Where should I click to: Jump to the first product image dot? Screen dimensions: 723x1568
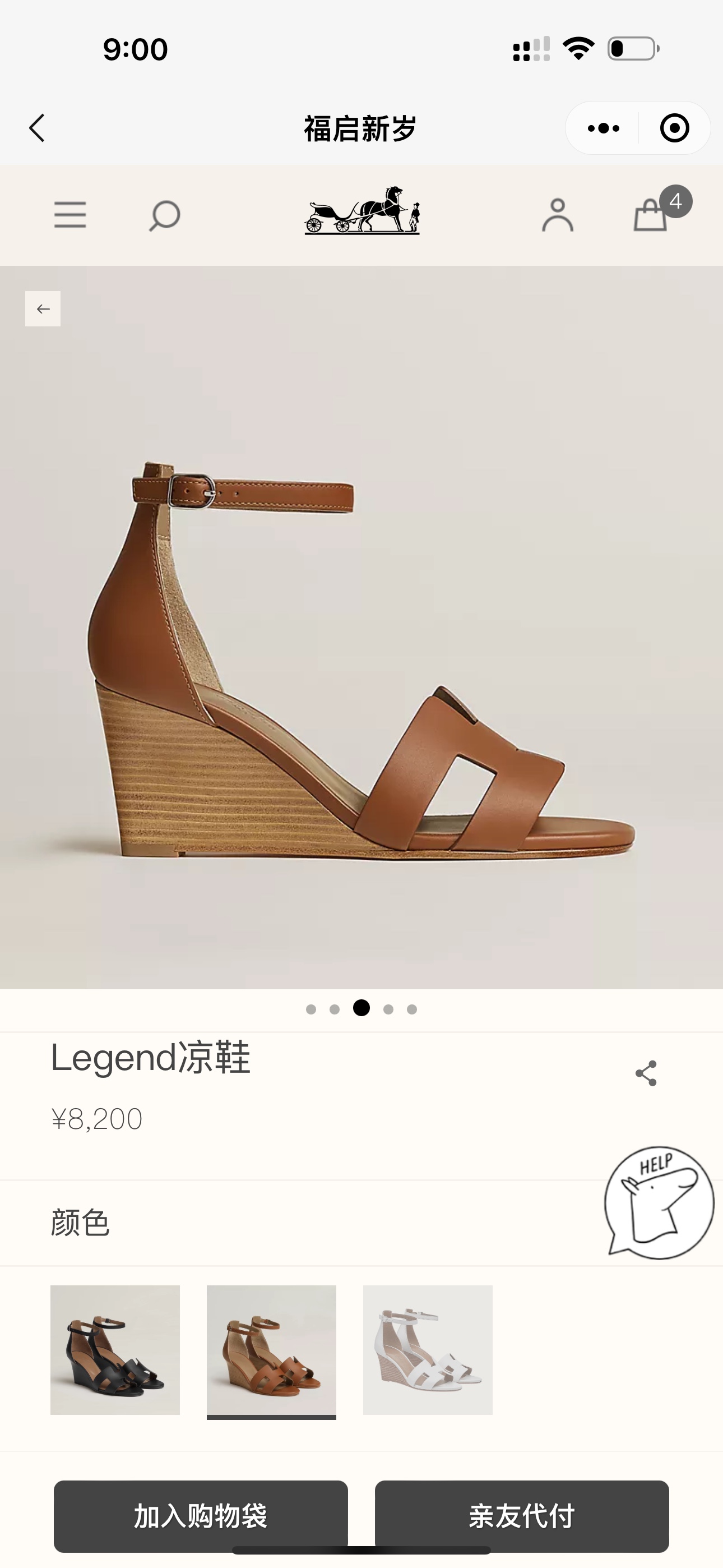(x=311, y=1009)
